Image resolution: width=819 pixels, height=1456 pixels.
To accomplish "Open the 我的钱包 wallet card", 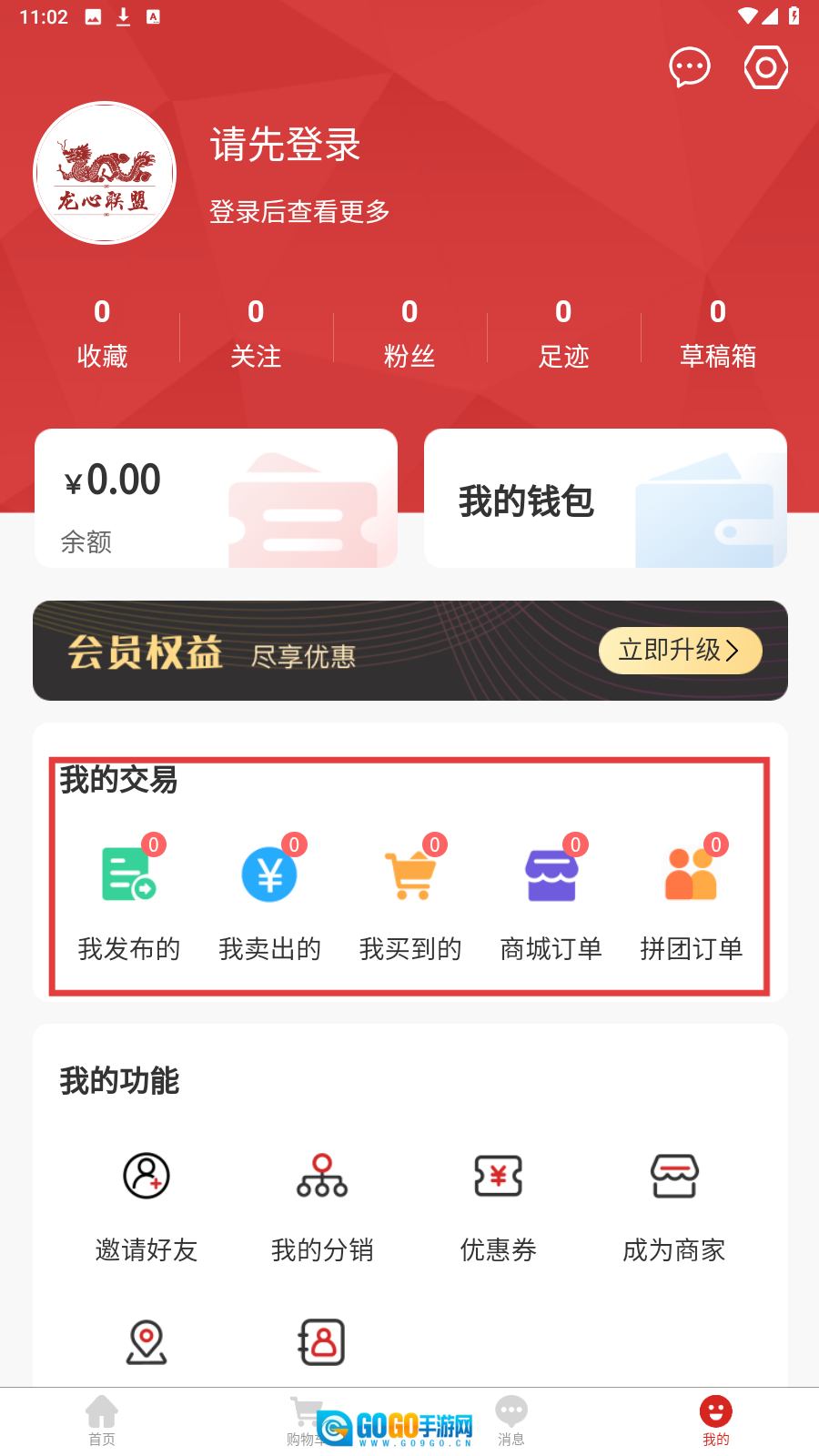I will pos(605,499).
